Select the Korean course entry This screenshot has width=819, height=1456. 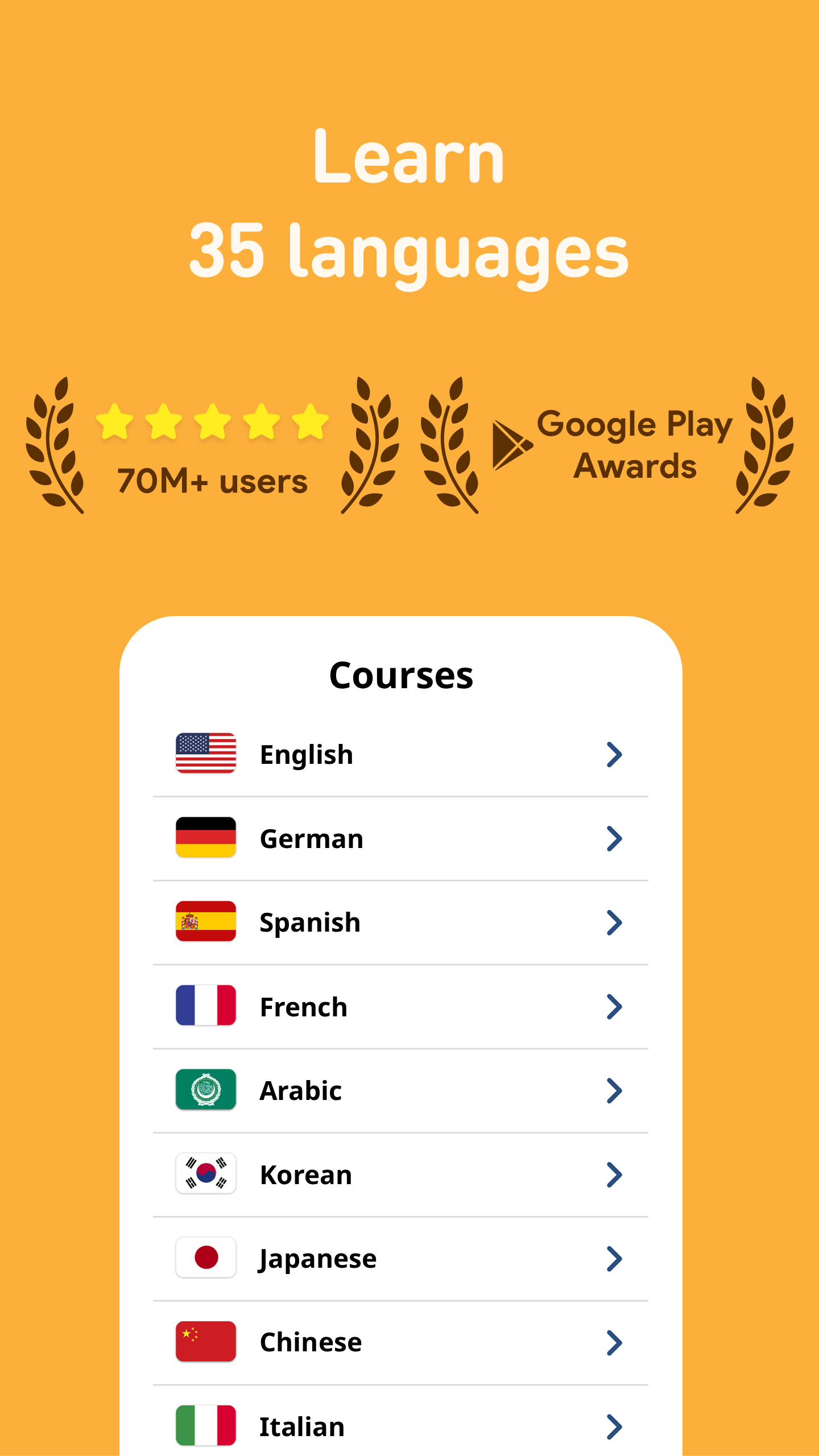tap(398, 1174)
